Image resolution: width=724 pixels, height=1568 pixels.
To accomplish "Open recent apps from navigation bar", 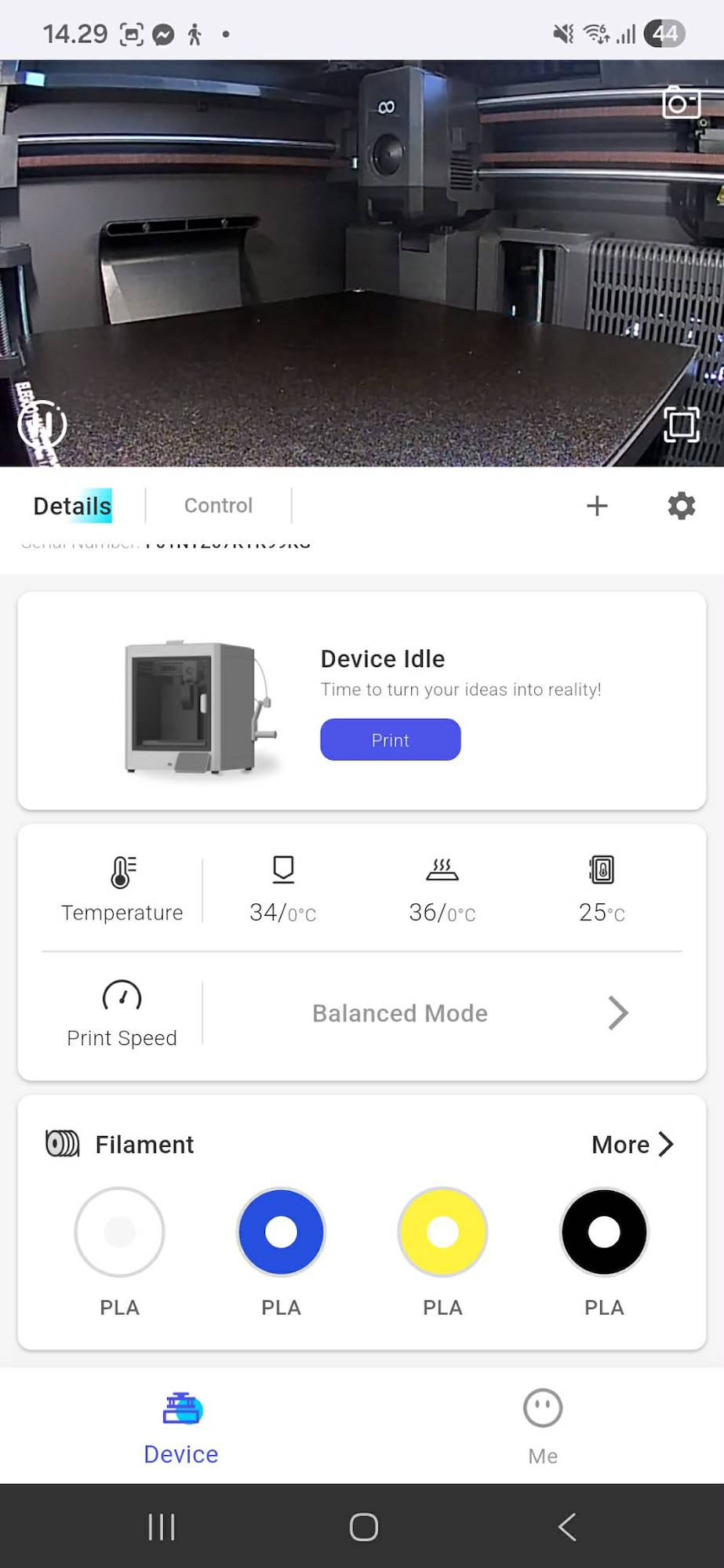I will [x=162, y=1526].
